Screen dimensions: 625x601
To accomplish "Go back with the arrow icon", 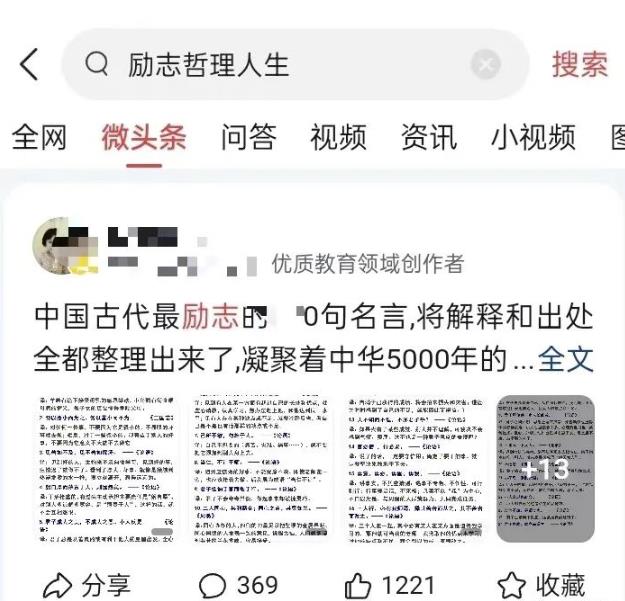I will coord(29,64).
